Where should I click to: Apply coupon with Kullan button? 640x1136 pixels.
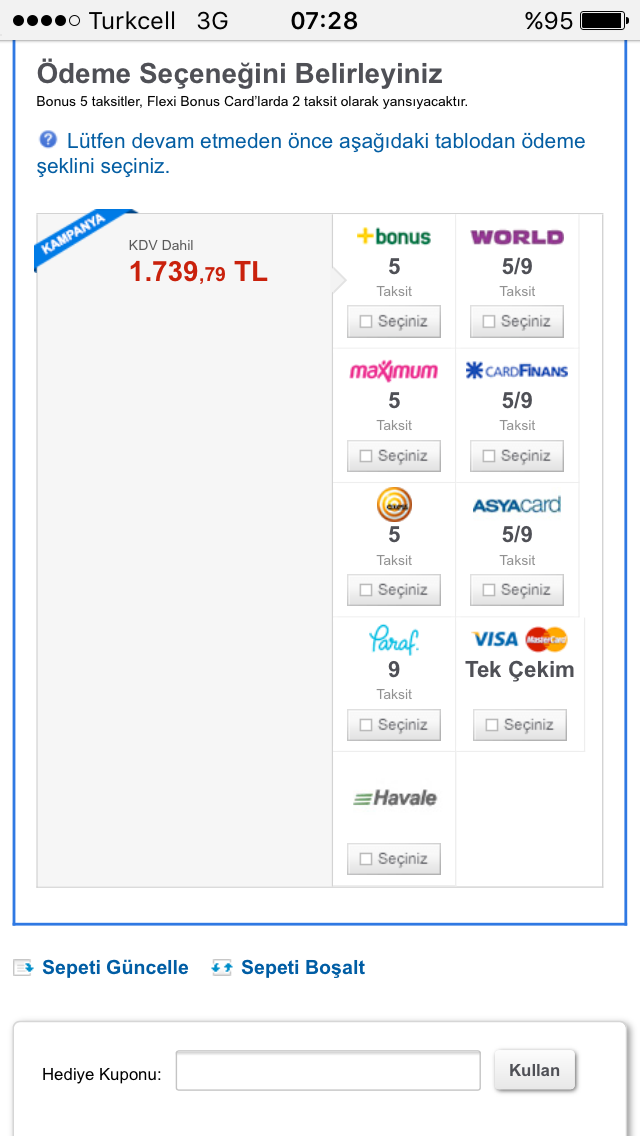click(535, 1070)
